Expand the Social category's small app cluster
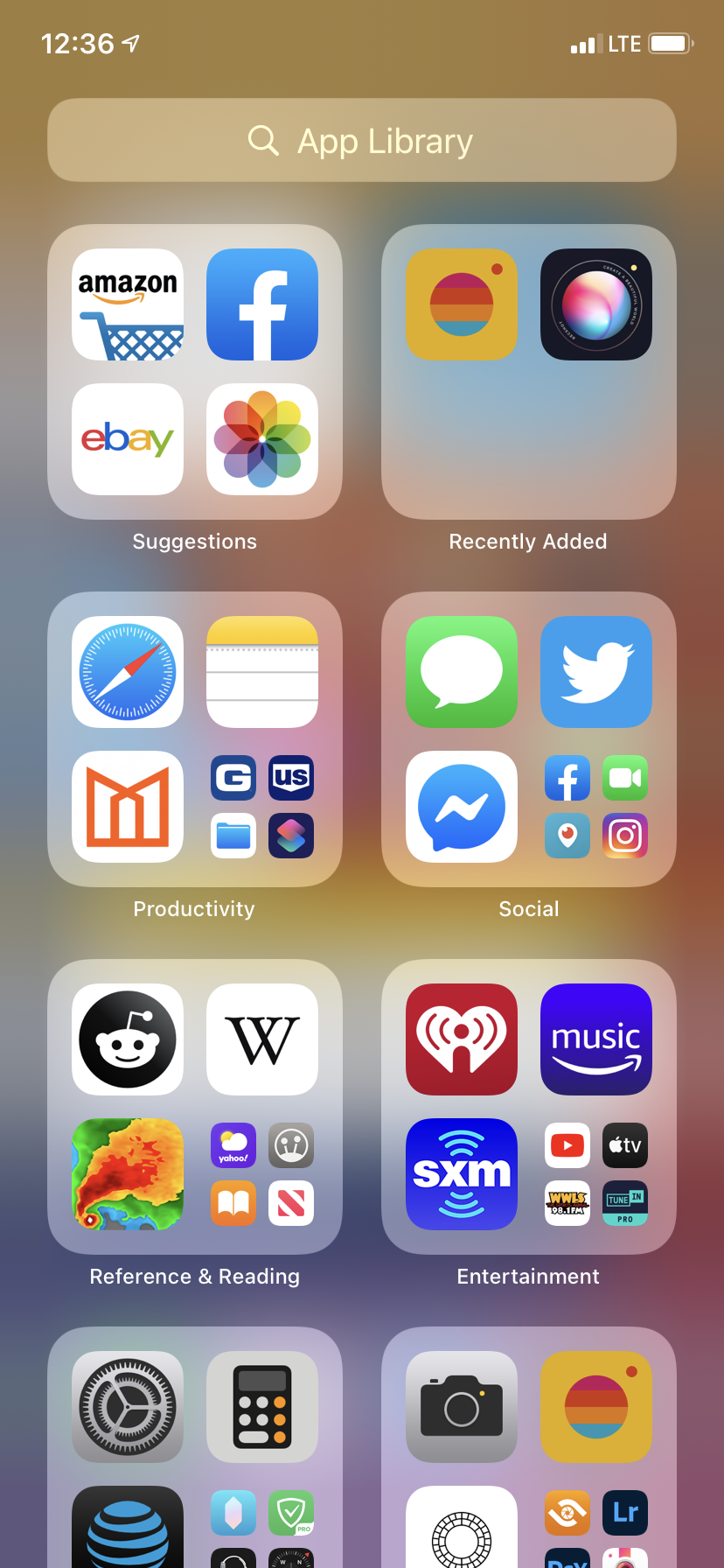Screen dimensions: 724x1568 tap(596, 807)
